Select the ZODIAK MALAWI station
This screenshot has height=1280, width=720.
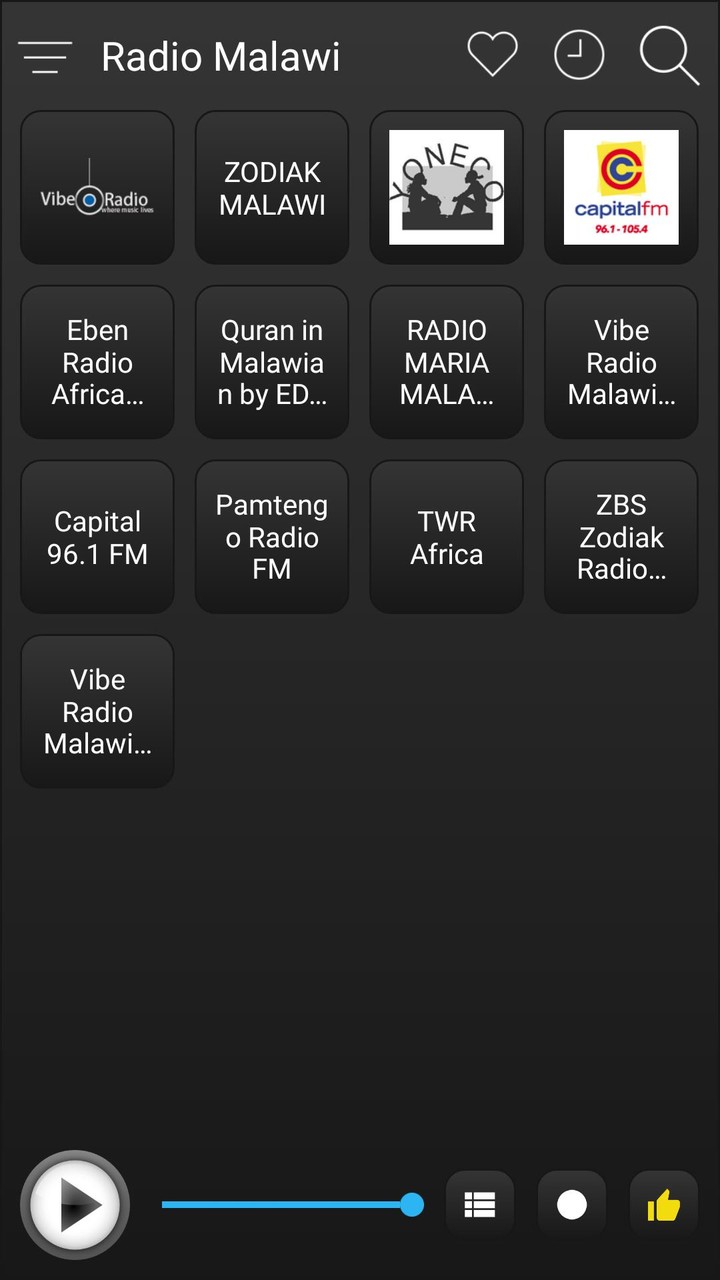[272, 188]
